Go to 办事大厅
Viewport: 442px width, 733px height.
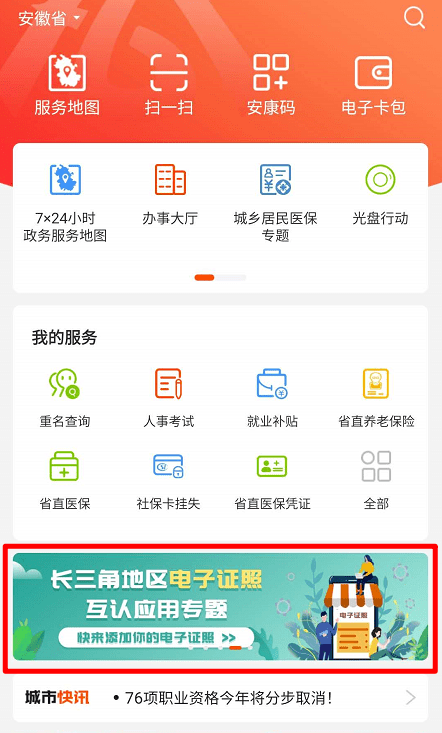coord(170,194)
